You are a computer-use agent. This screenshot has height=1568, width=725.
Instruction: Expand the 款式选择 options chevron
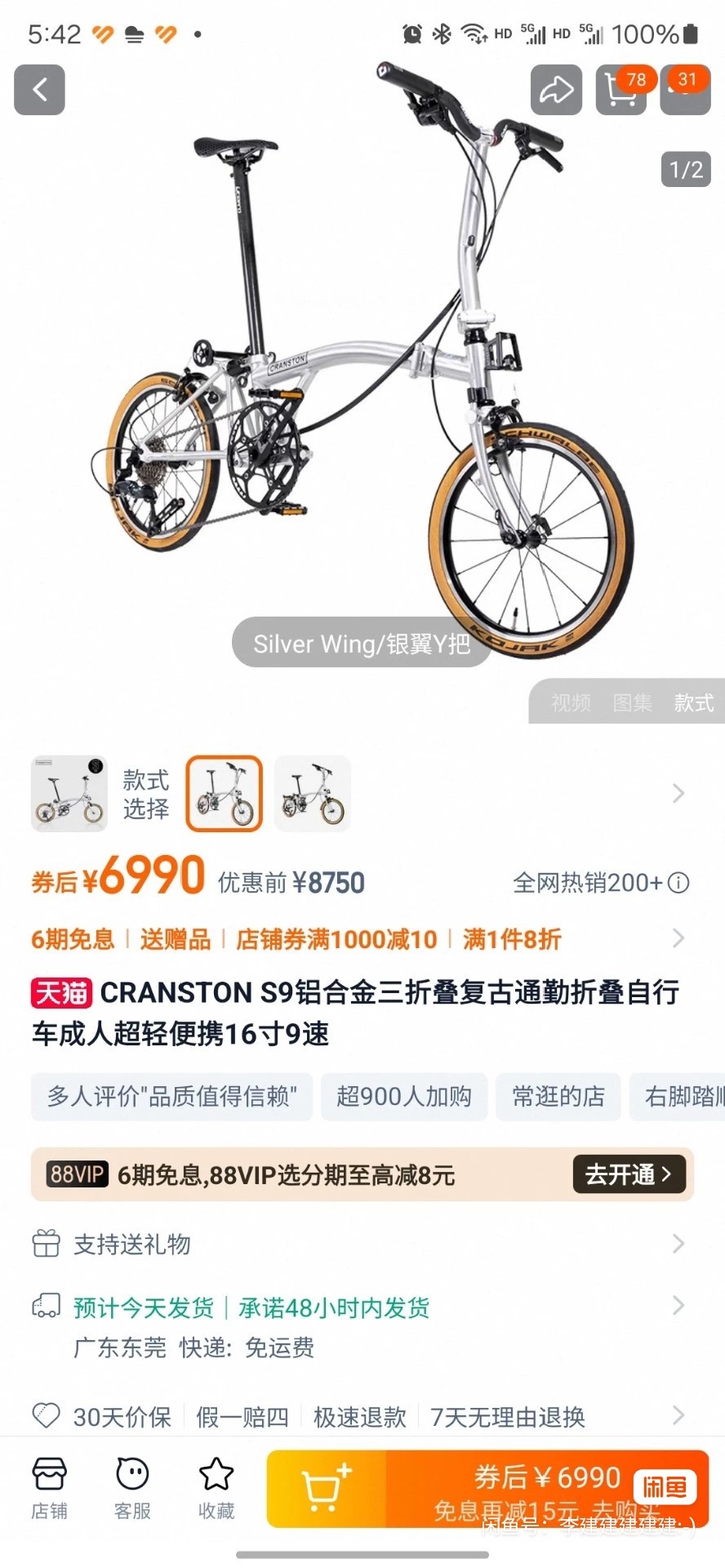678,794
